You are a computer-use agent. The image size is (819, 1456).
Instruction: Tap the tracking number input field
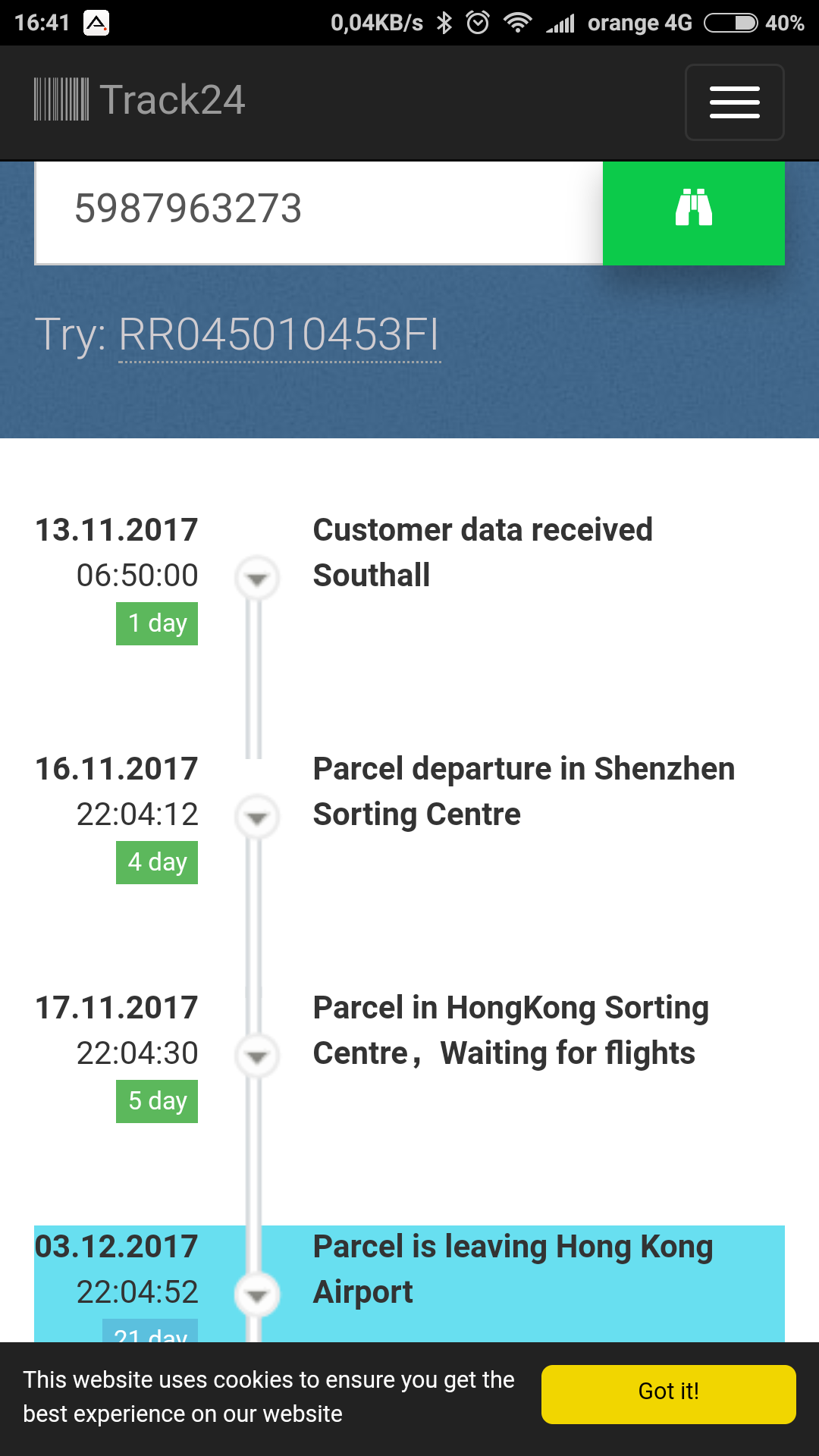[319, 212]
